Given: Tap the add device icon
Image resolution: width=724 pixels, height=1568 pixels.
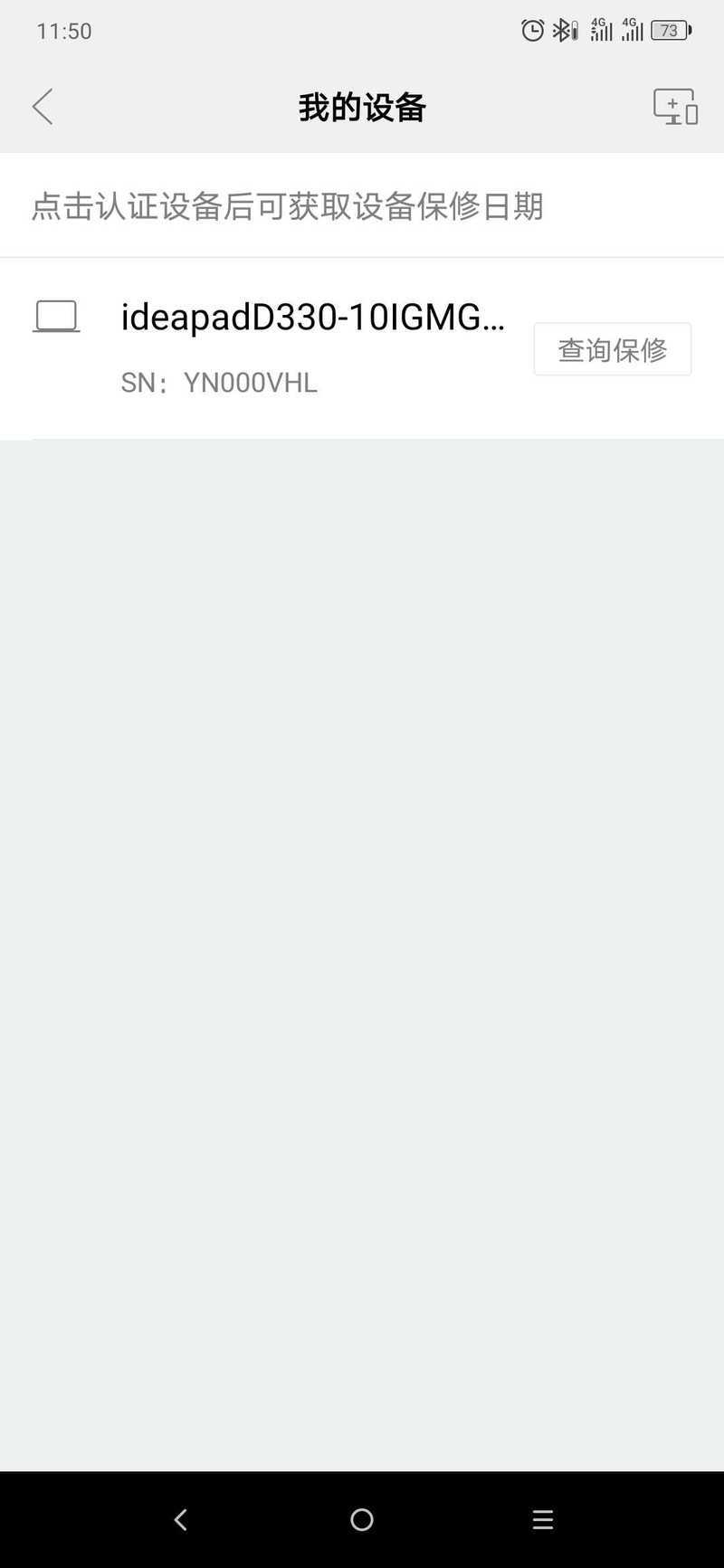Looking at the screenshot, I should [675, 107].
